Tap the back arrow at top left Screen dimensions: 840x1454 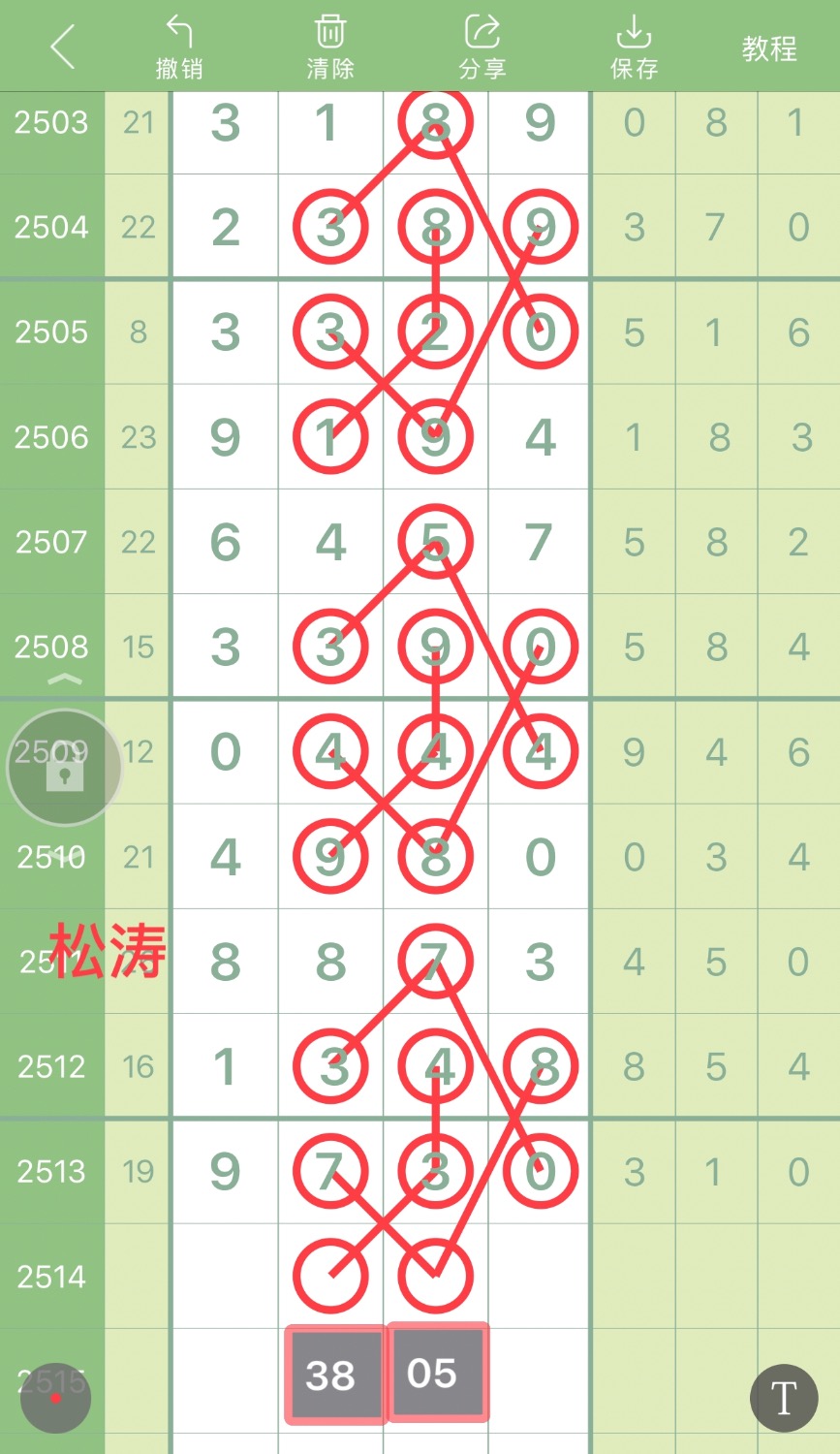(62, 46)
